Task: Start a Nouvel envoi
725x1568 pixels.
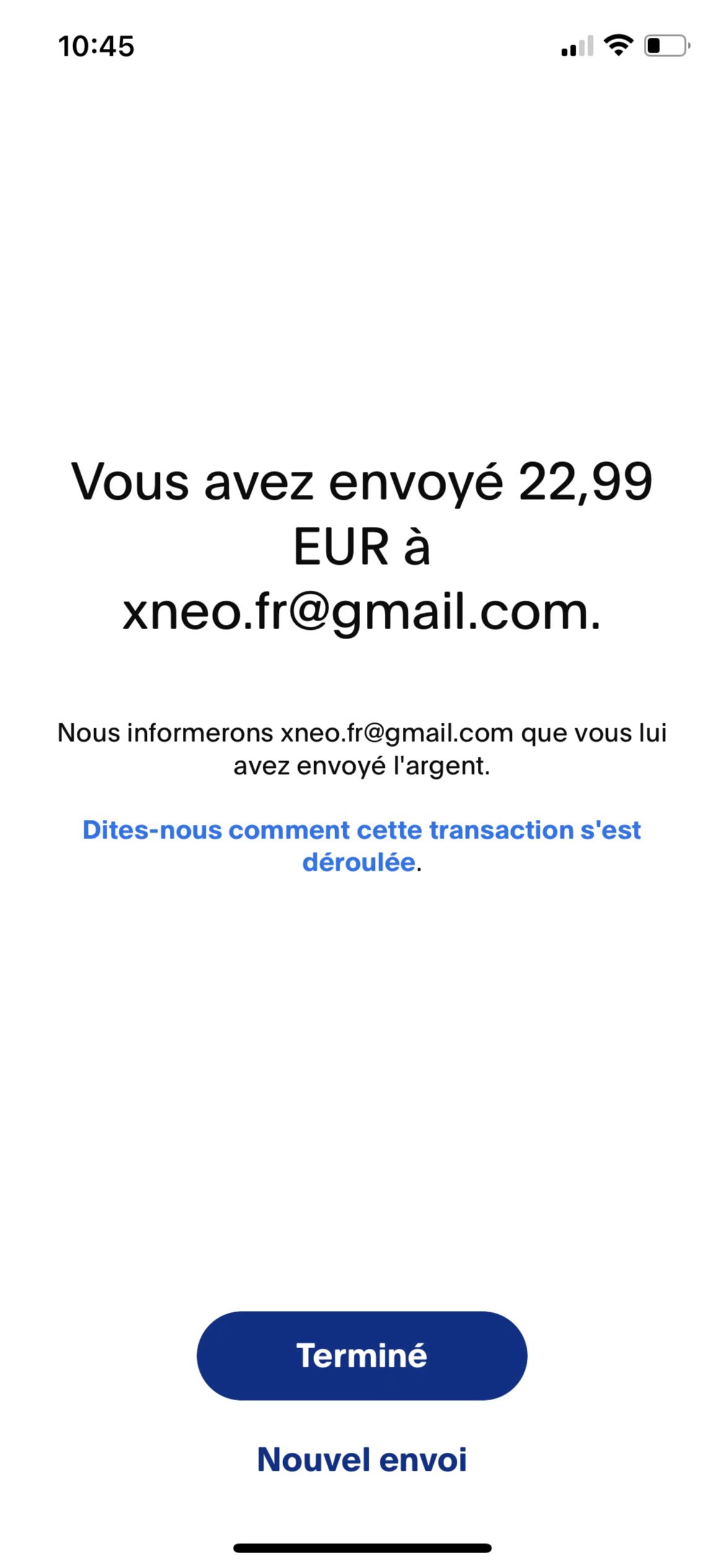Action: 362,1460
